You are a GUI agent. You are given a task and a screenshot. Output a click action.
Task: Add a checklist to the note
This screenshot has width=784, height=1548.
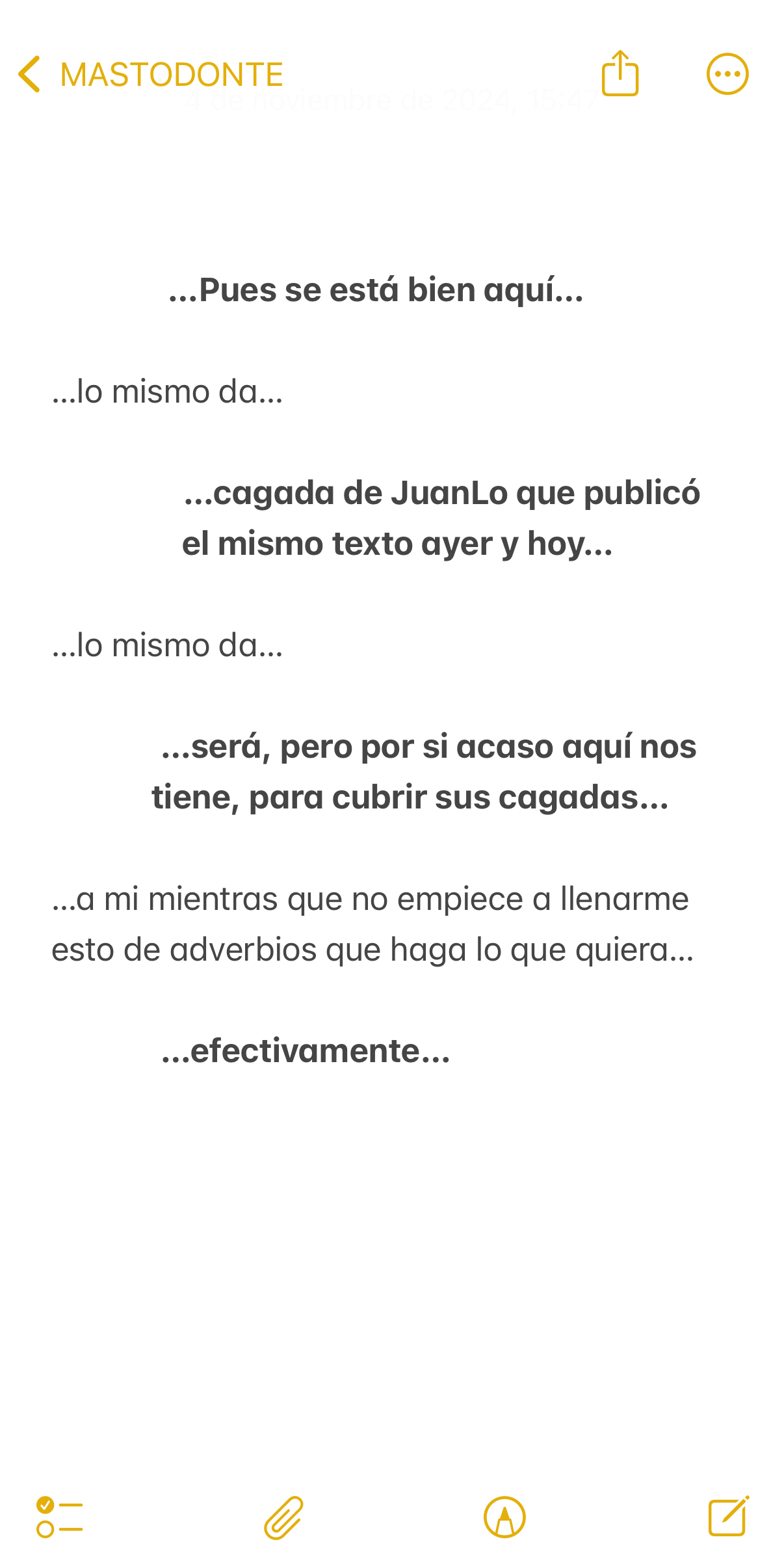59,1517
